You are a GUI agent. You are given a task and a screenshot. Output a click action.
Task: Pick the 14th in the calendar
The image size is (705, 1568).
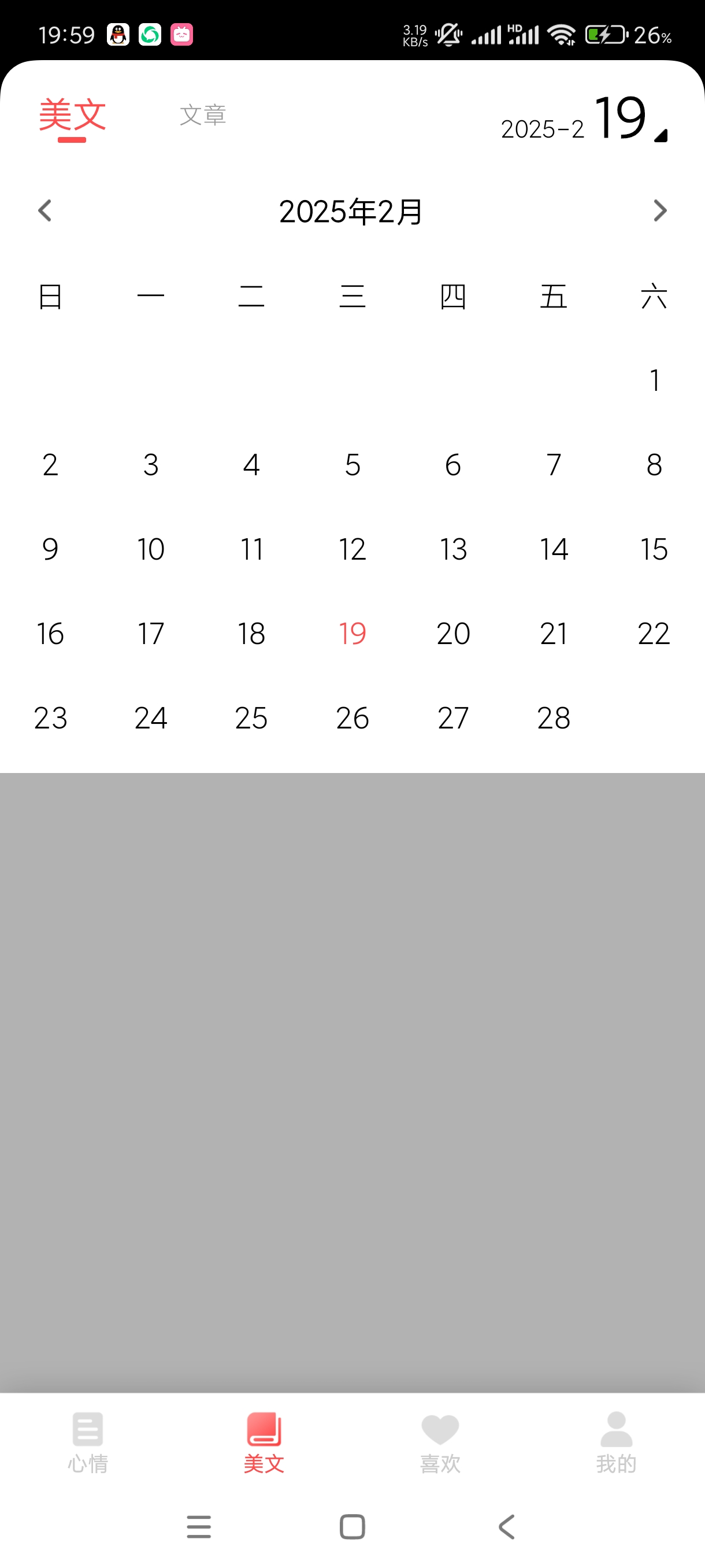(554, 549)
